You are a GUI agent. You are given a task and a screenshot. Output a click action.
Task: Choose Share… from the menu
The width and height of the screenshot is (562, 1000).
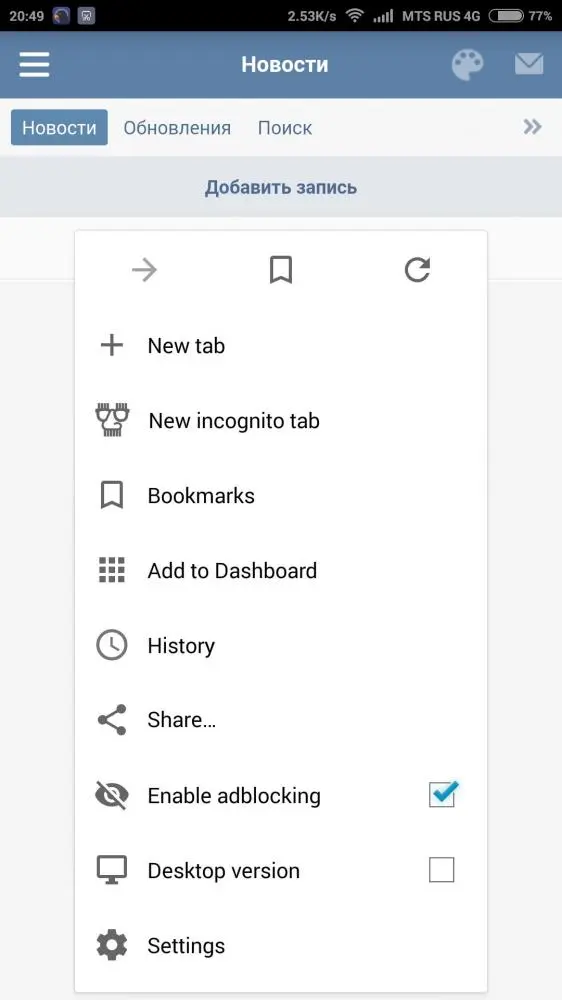[x=281, y=720]
